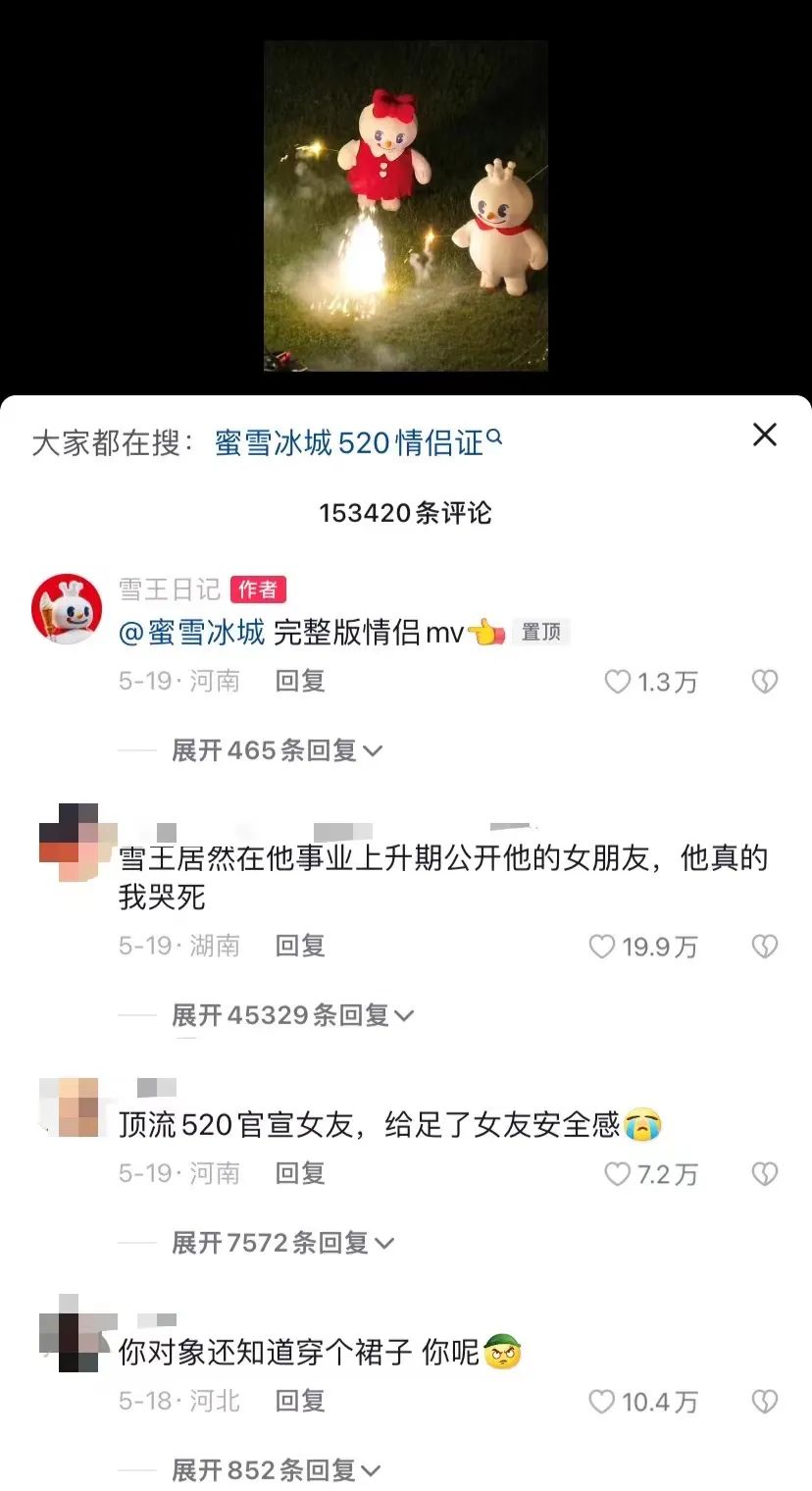812x1491 pixels.
Task: Like the pinned comment with 1.3万 likes
Action: pyautogui.click(x=618, y=682)
